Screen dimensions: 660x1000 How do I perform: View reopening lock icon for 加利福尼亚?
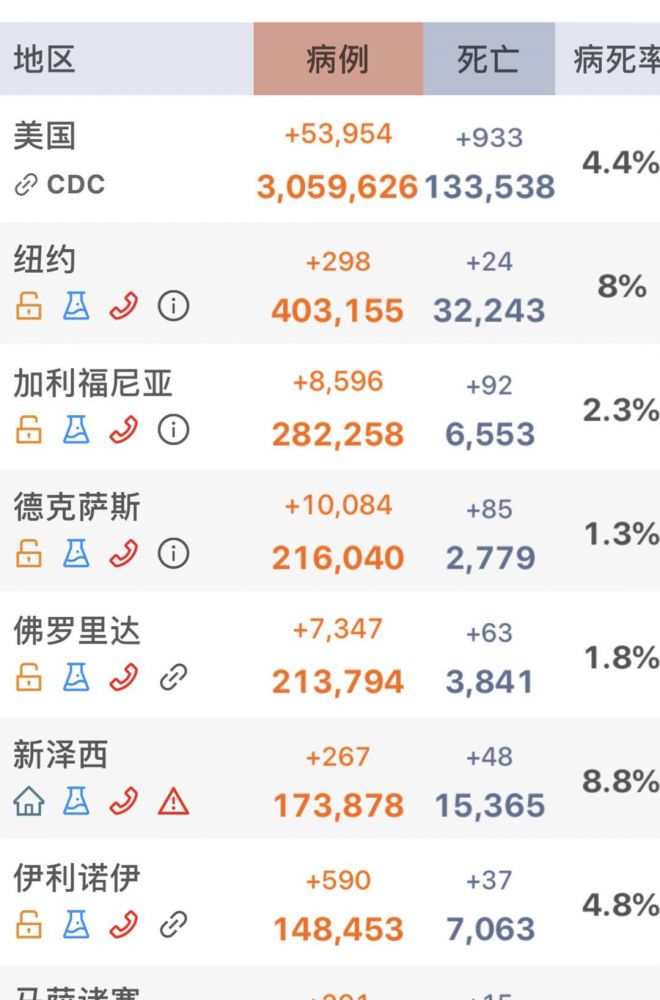pos(28,431)
